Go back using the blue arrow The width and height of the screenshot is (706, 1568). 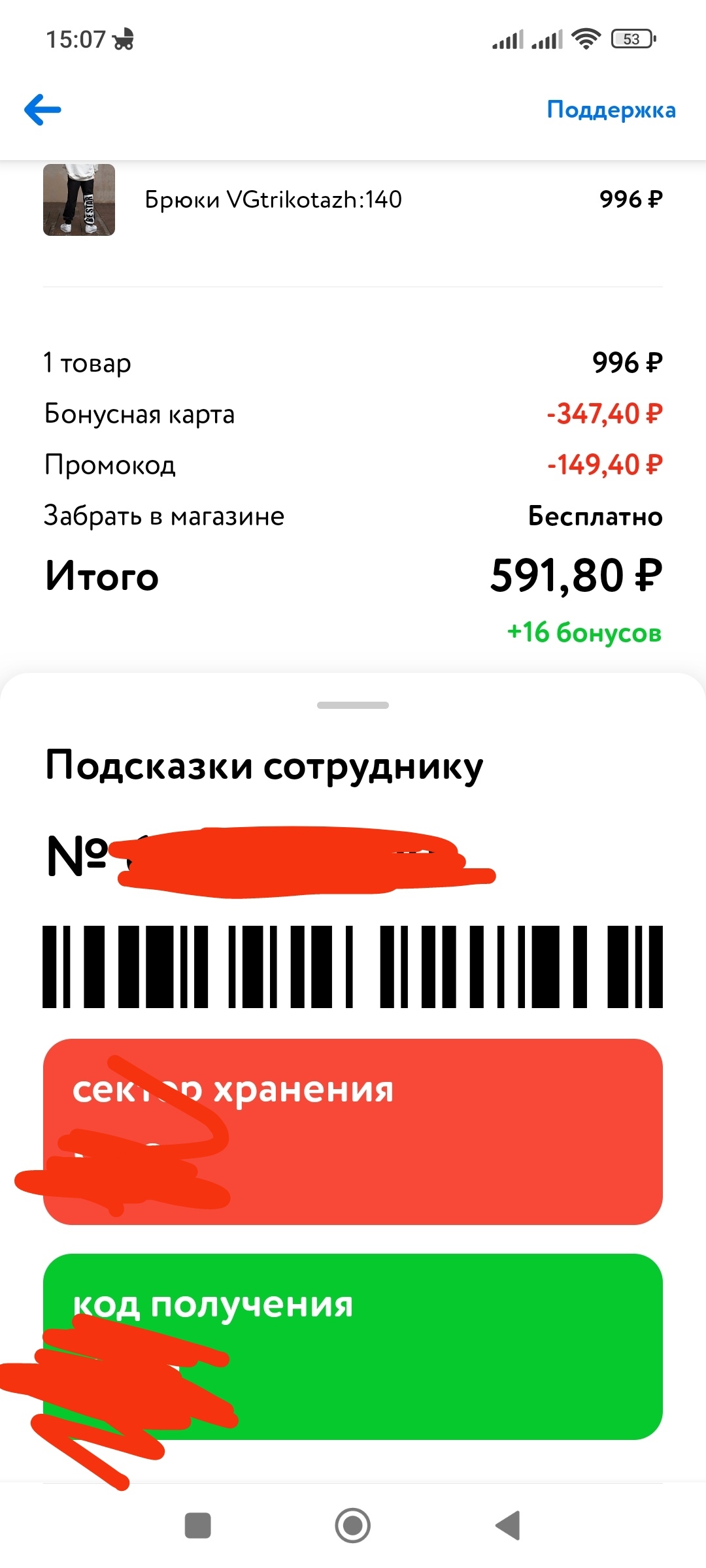[x=42, y=110]
